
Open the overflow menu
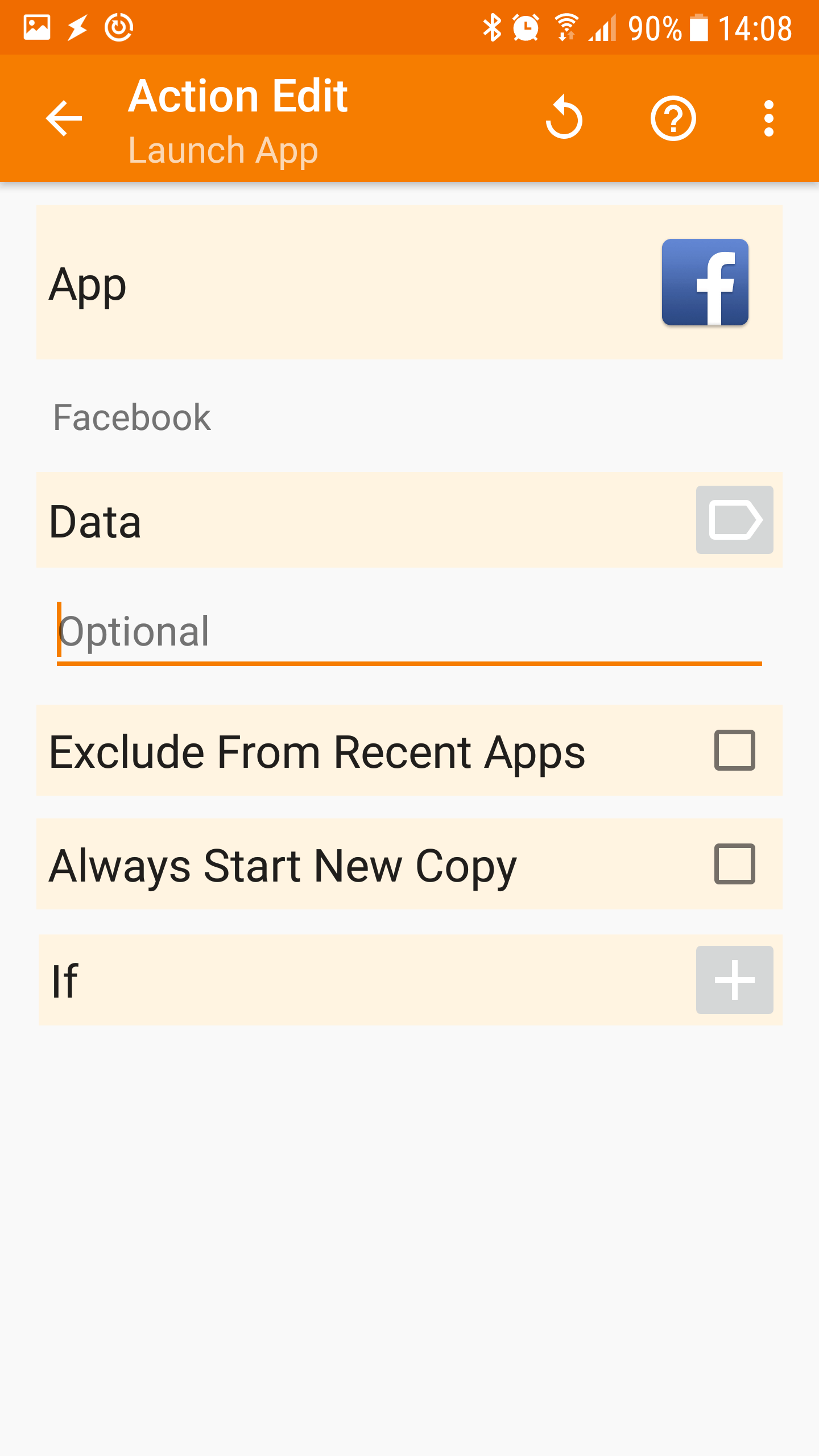pos(769,118)
